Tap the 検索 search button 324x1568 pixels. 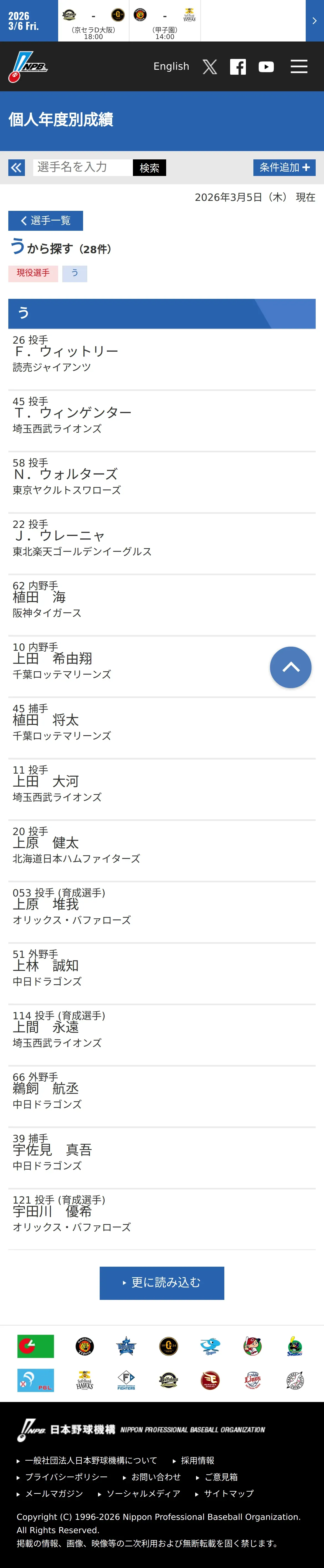149,167
